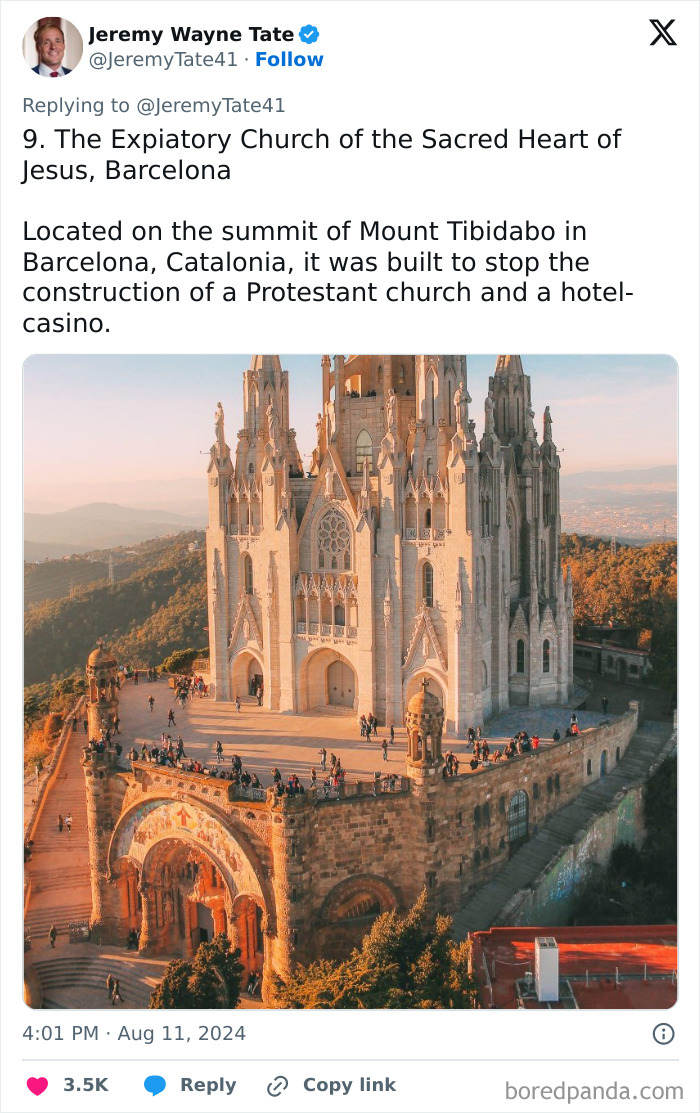This screenshot has width=700, height=1113.
Task: Open the info icon beside the timestamp
Action: [663, 1034]
